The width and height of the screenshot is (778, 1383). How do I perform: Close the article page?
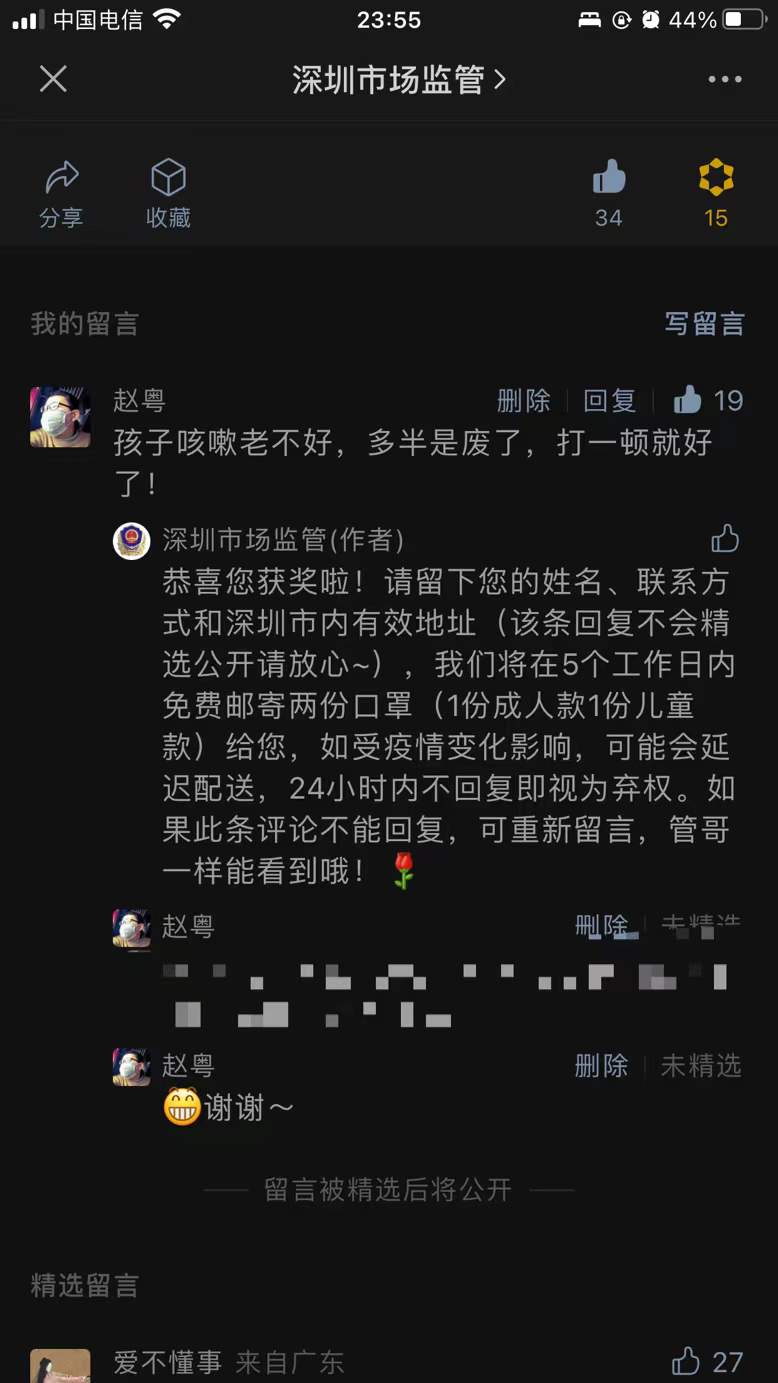53,79
